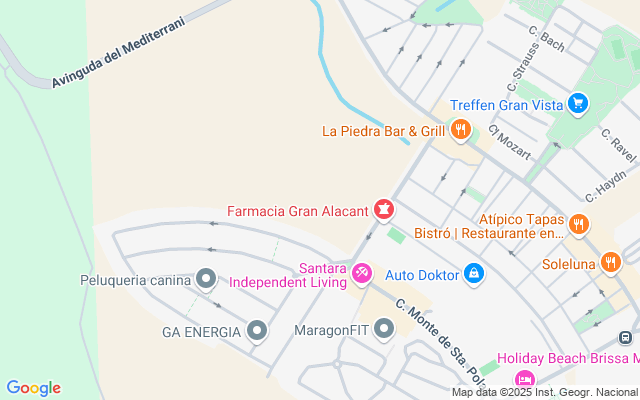
Task: Select La Piedra Bar & Grill restaurant marker
Action: (460, 129)
